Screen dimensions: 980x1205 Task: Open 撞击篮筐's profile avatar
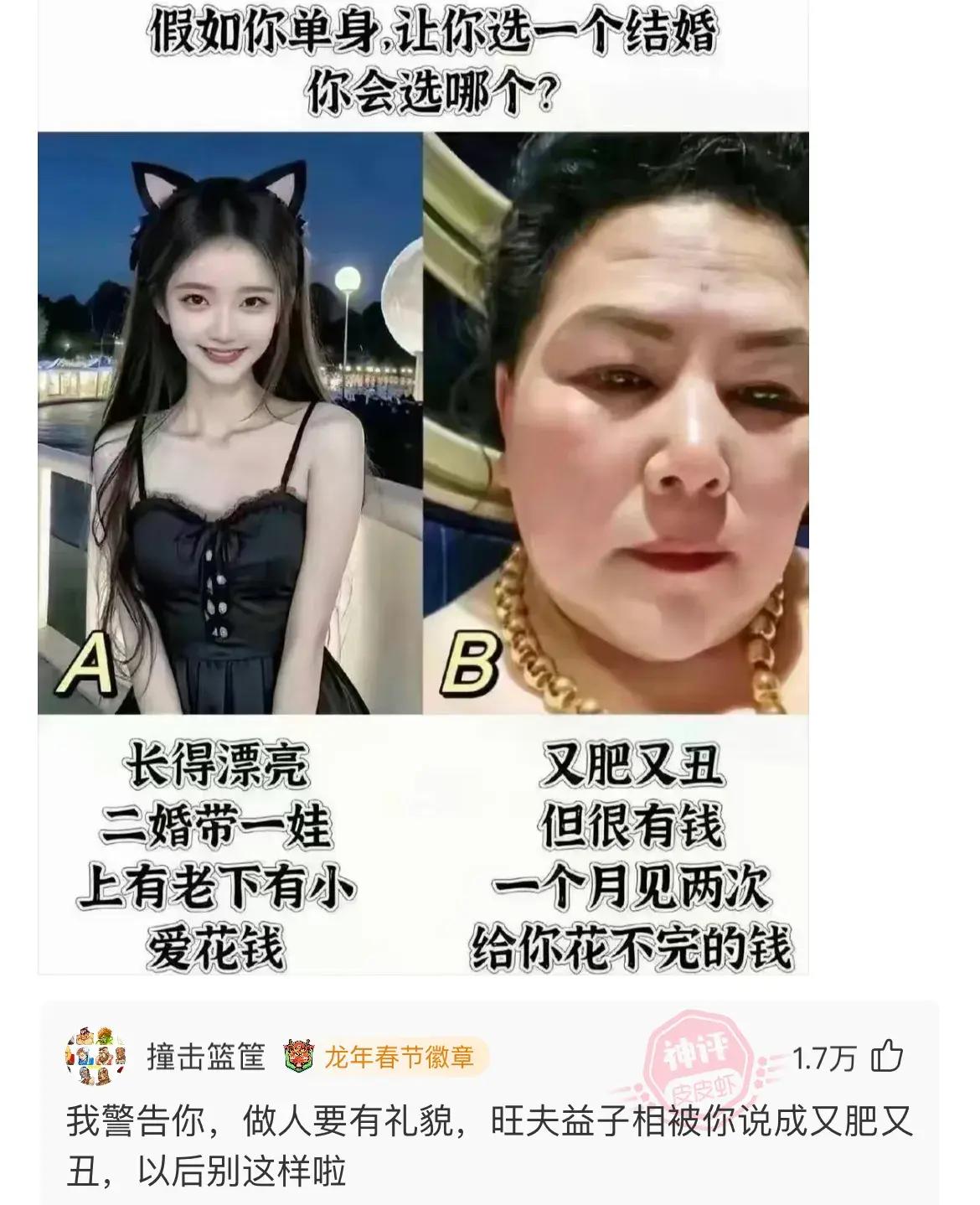click(x=95, y=1056)
